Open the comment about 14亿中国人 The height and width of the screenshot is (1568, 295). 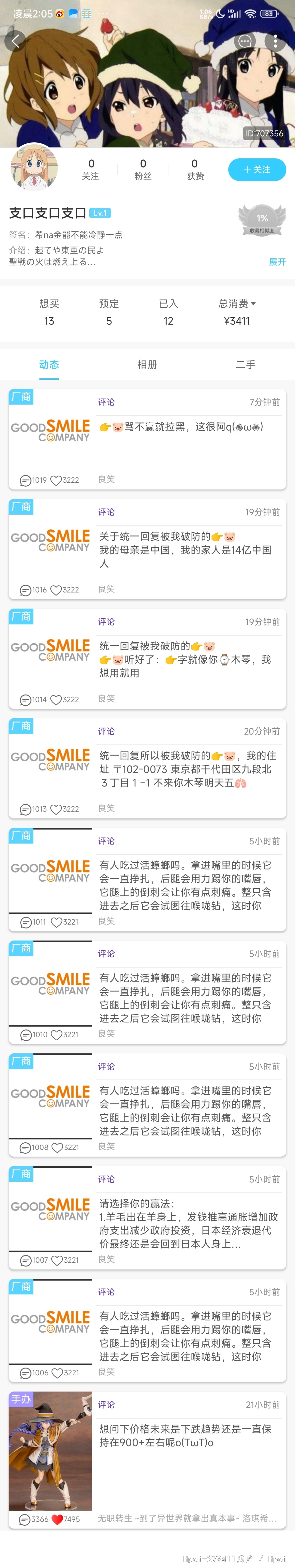[x=189, y=550]
